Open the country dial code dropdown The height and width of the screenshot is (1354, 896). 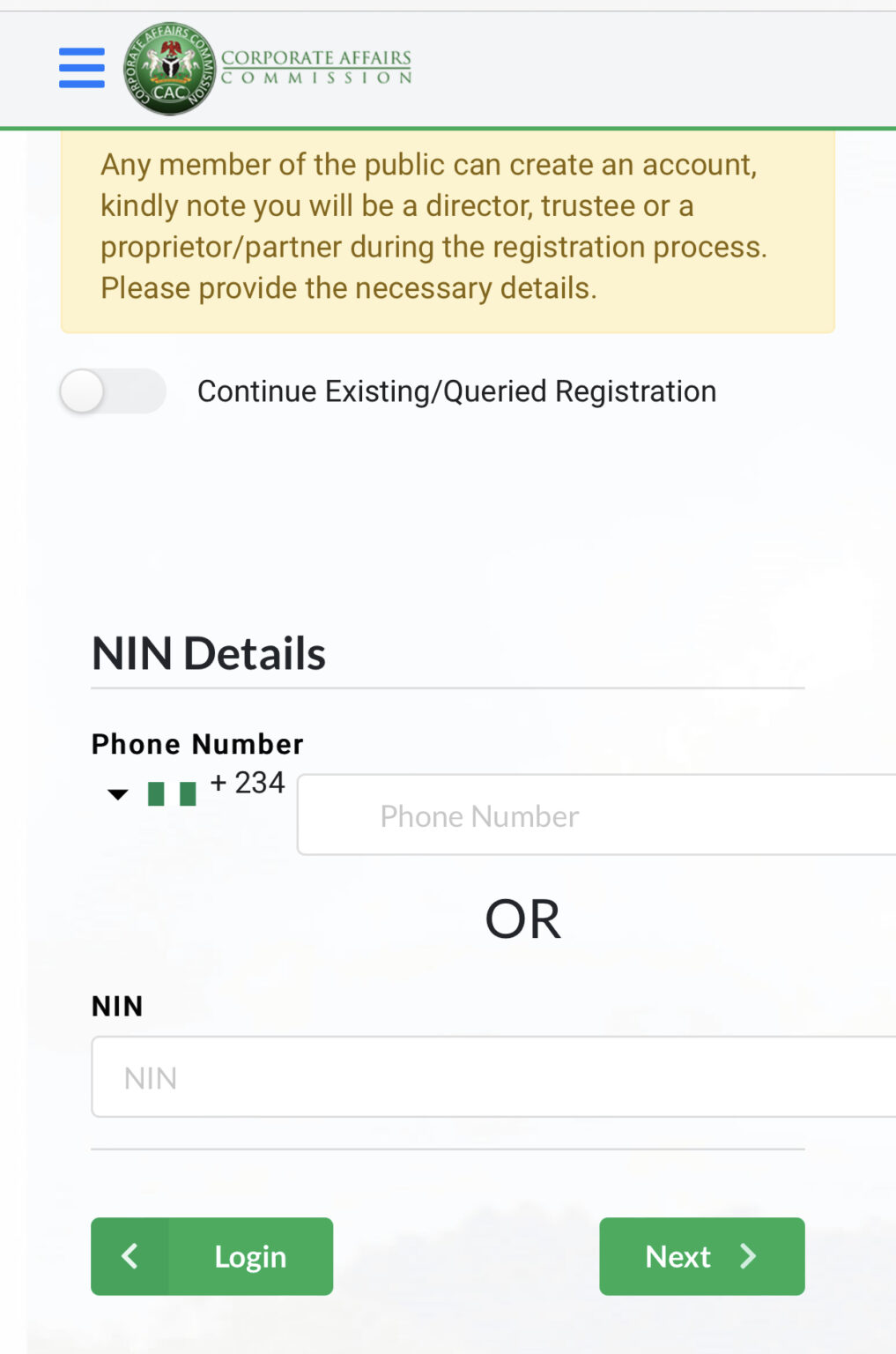pos(119,794)
